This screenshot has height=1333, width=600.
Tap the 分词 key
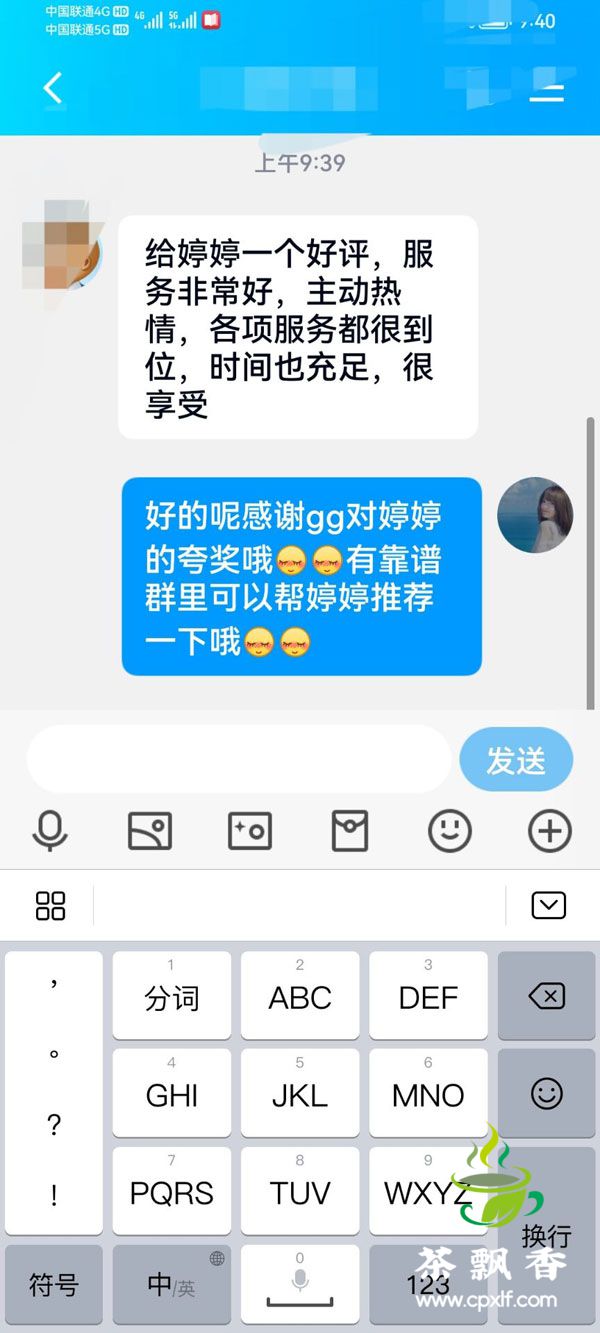pyautogui.click(x=172, y=996)
